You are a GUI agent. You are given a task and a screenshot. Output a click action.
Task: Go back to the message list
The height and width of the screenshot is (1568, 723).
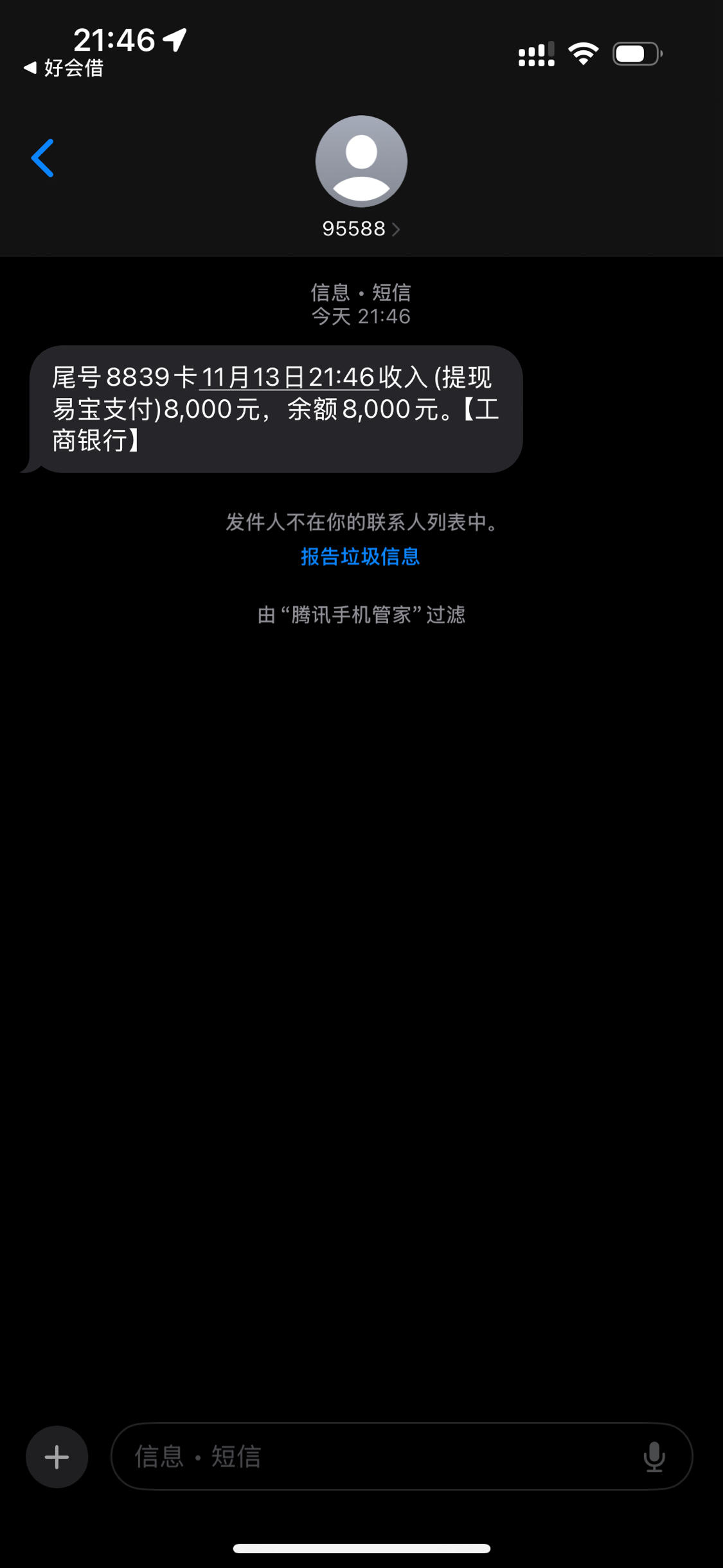pos(42,158)
